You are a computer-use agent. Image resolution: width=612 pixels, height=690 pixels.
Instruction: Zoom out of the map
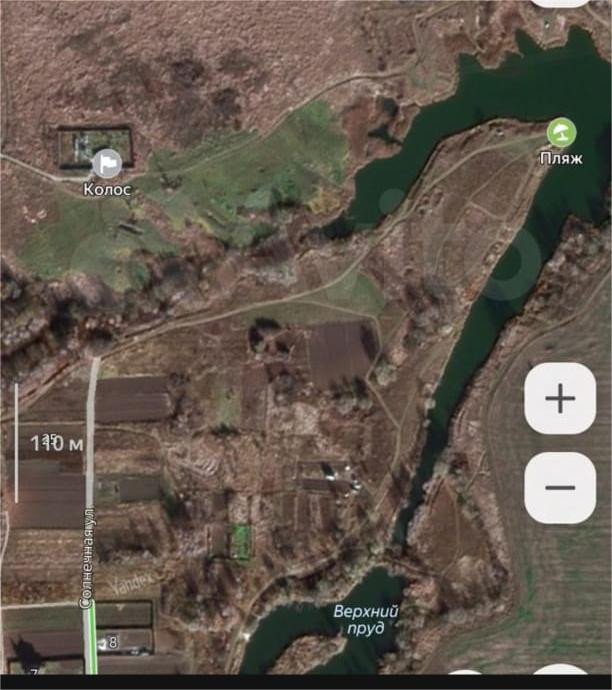pyautogui.click(x=560, y=488)
